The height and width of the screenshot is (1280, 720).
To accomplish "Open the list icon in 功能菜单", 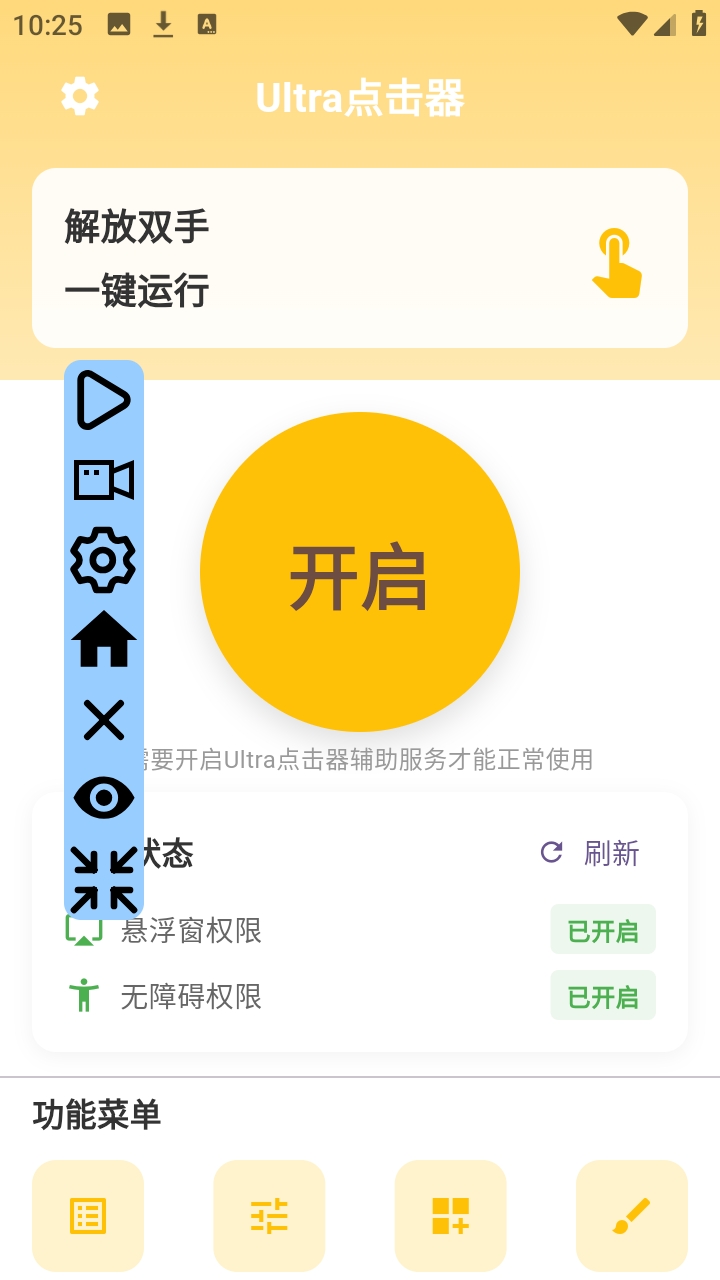I will tap(88, 1216).
